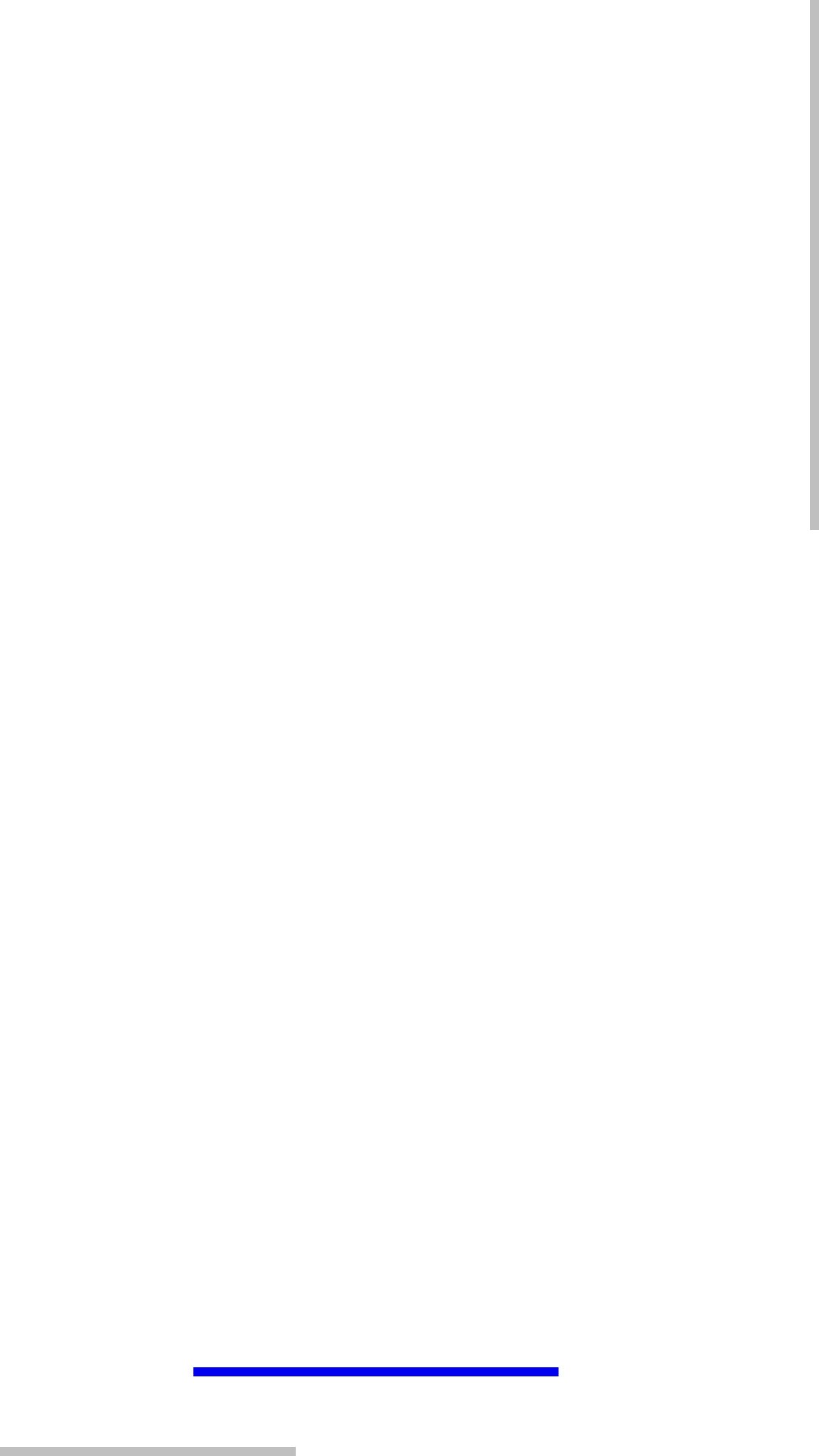Tap the horizontal scrollbar at the bottom

(148, 1451)
